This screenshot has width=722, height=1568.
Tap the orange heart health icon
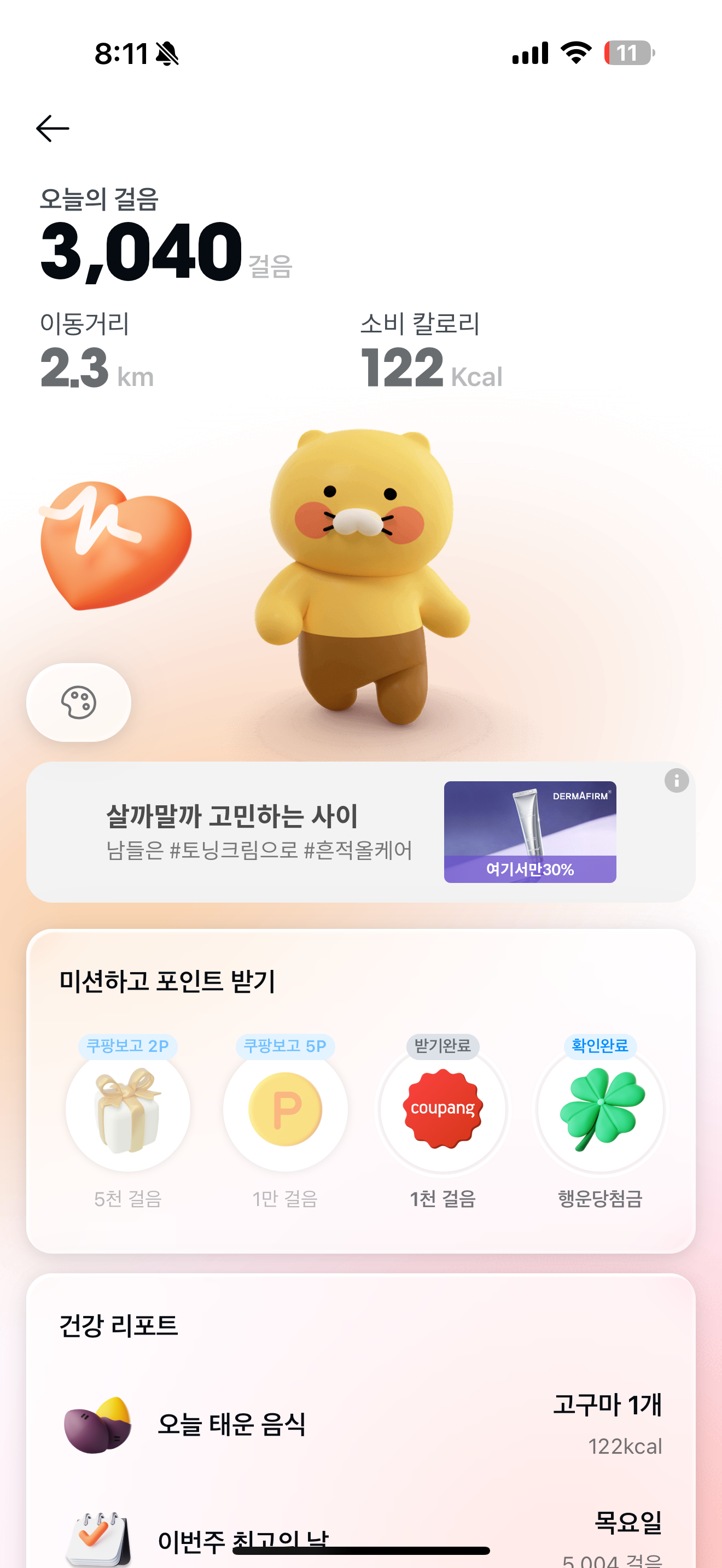click(114, 545)
